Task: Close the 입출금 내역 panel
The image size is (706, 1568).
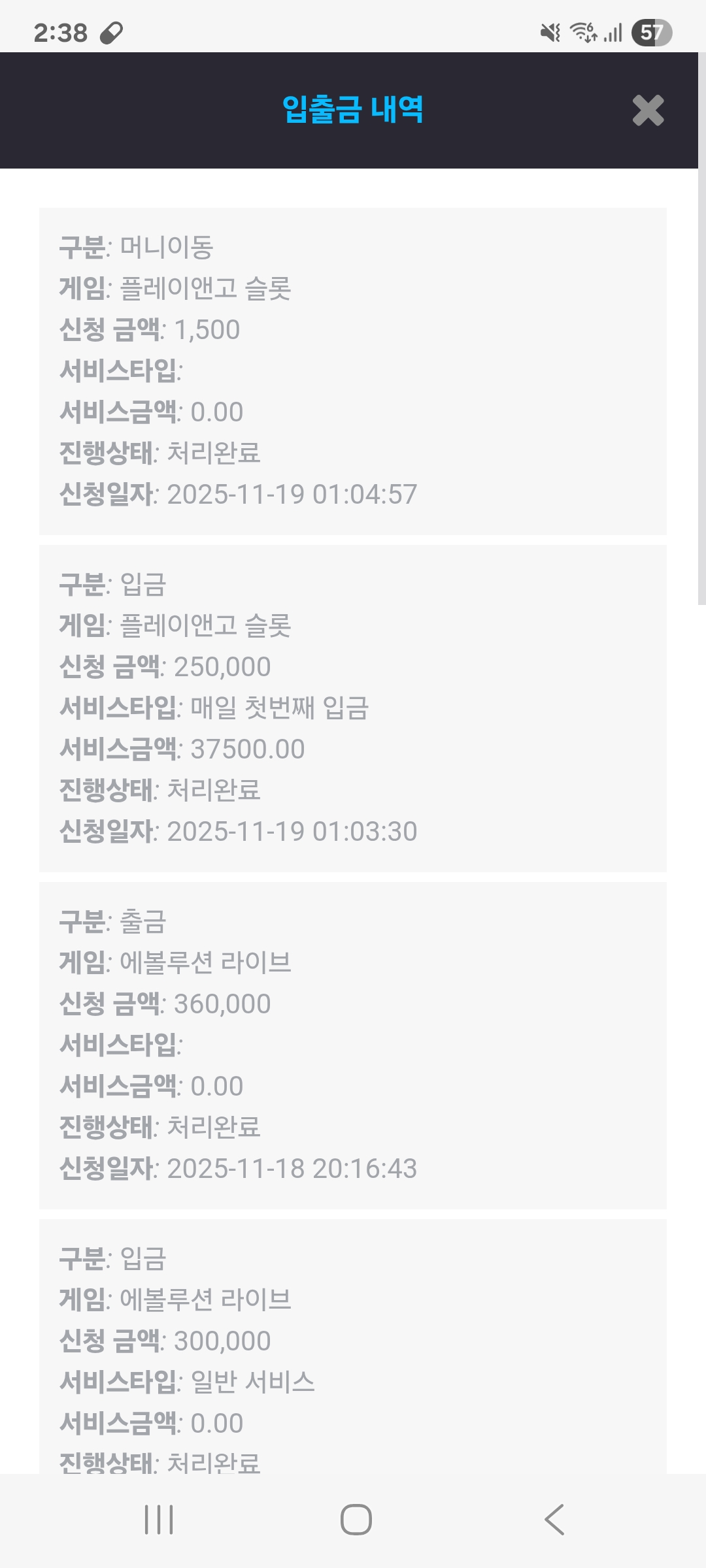Action: (x=648, y=110)
